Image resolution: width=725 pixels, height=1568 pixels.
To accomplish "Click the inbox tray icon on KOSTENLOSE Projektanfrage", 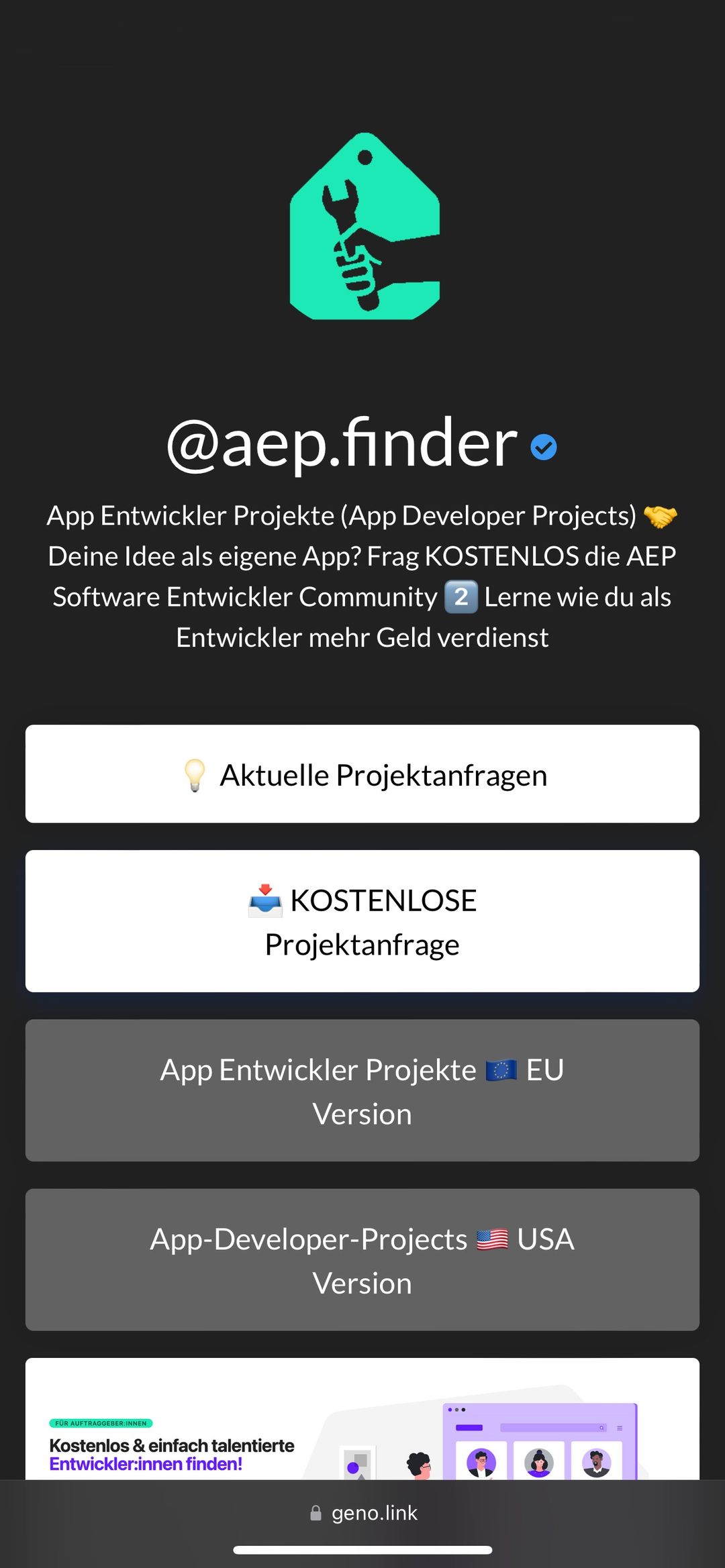I will pyautogui.click(x=266, y=899).
